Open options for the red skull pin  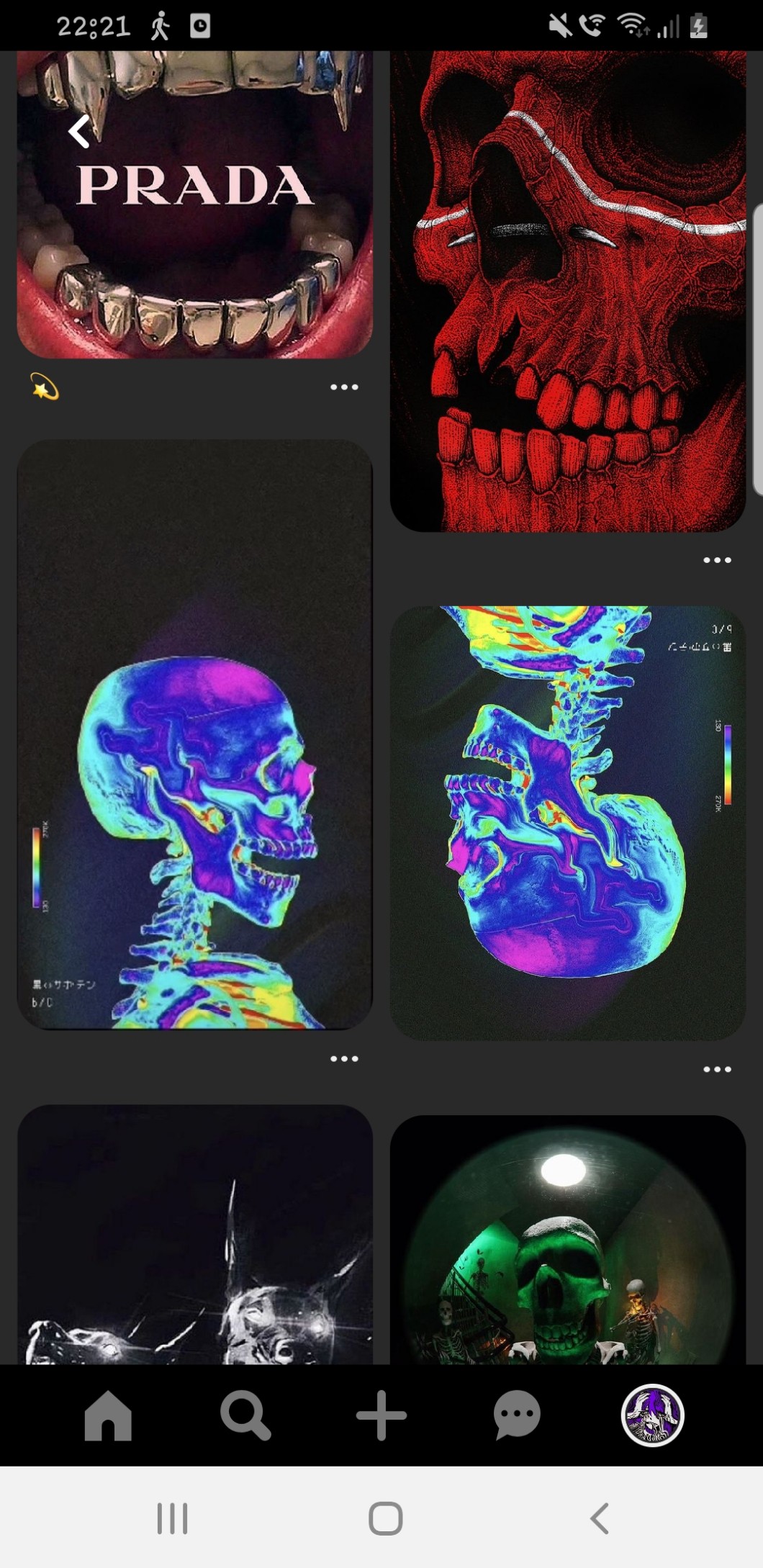[717, 560]
